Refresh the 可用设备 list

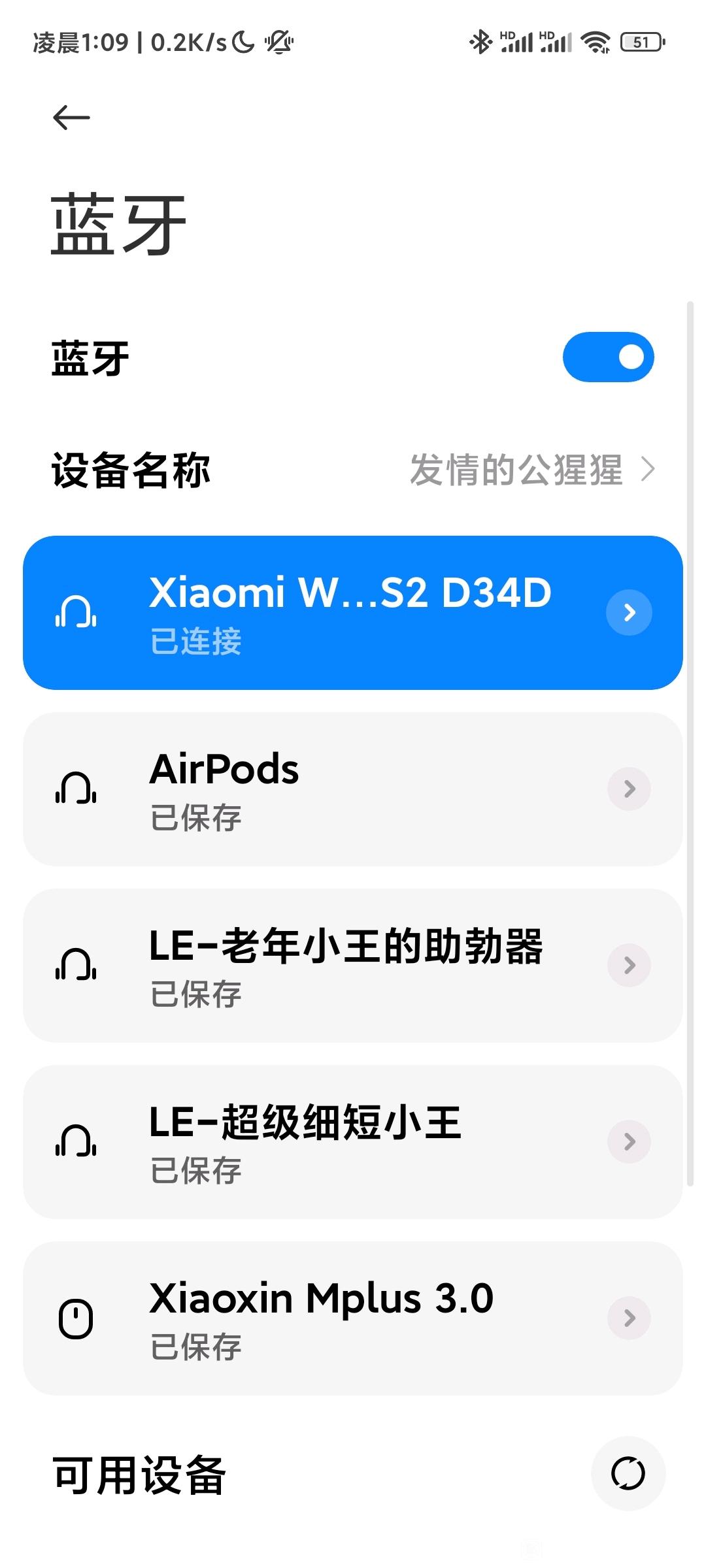coord(628,1473)
